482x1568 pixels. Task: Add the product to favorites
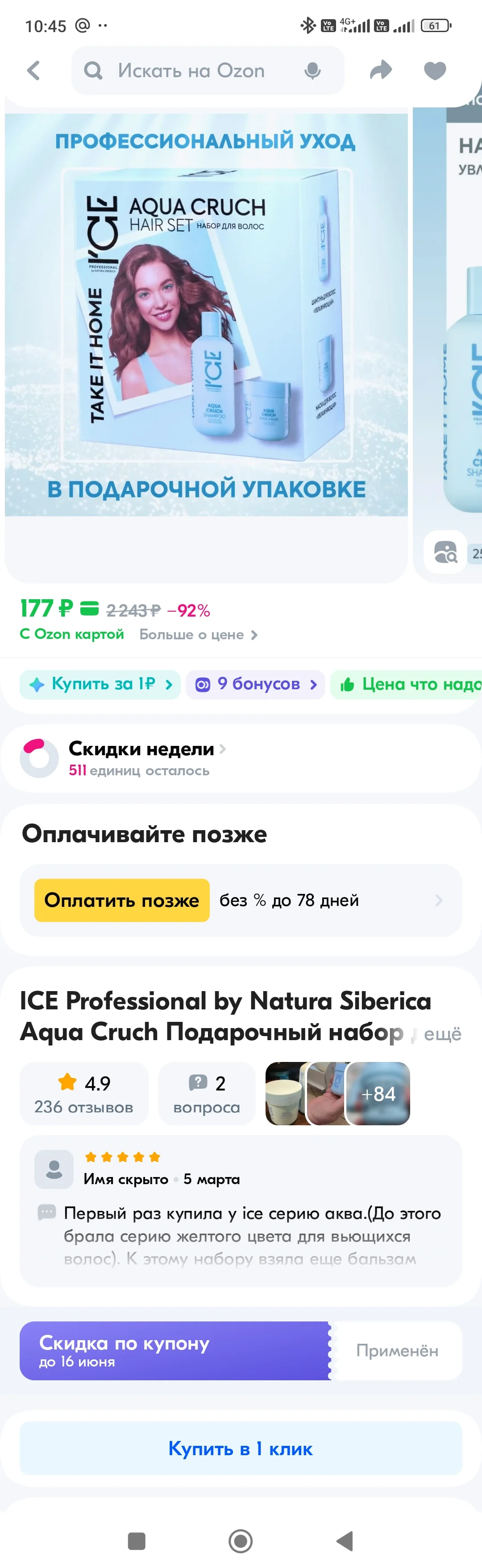[435, 70]
